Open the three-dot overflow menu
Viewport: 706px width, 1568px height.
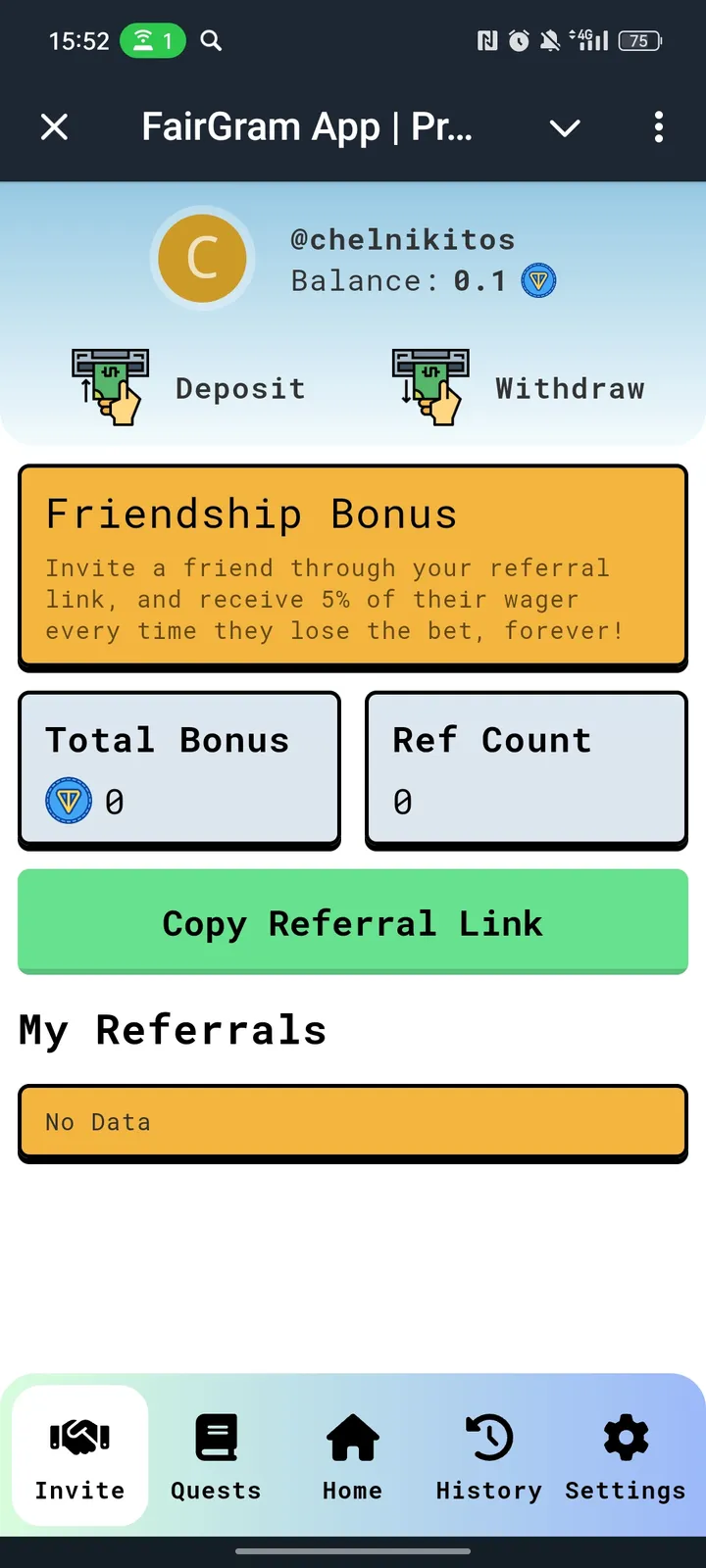pyautogui.click(x=659, y=127)
